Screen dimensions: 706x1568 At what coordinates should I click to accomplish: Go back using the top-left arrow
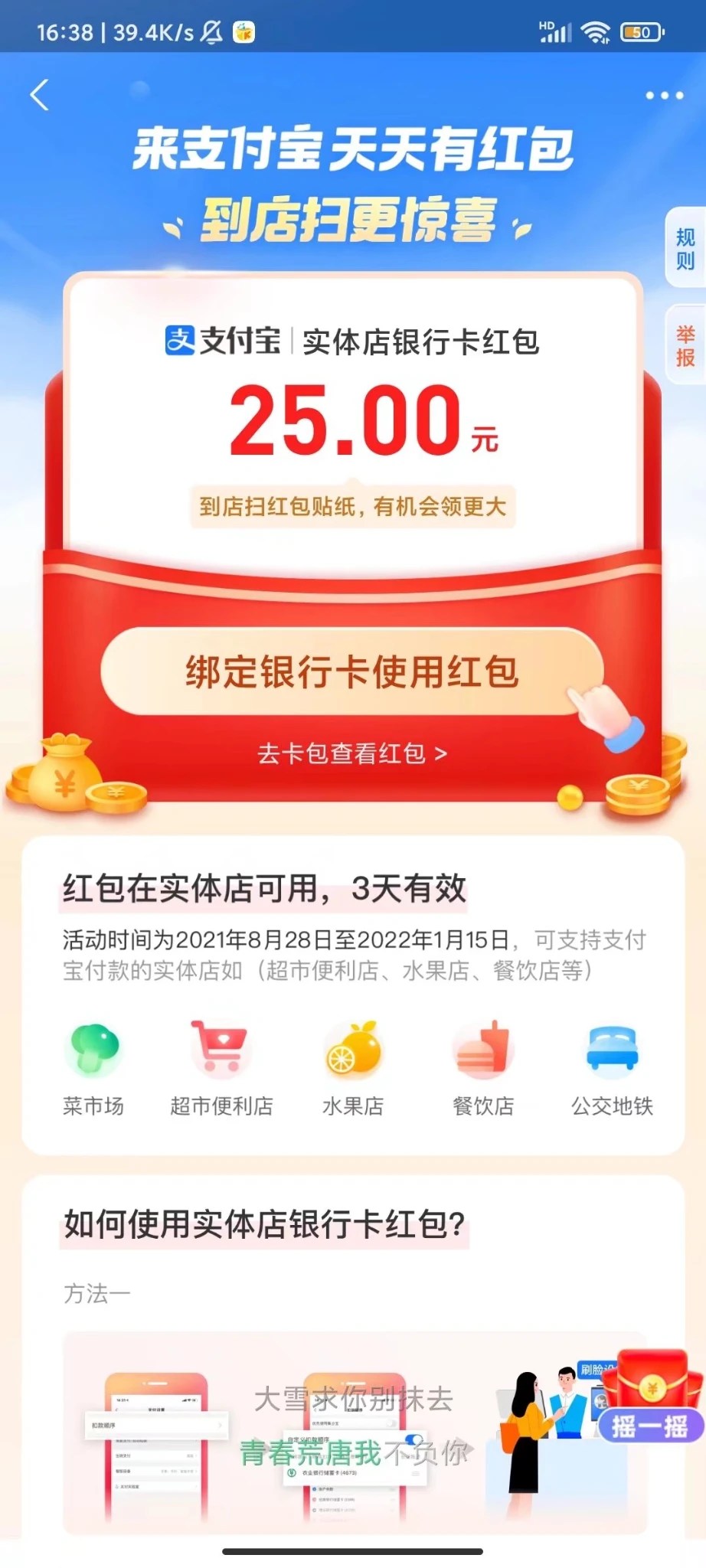(40, 96)
